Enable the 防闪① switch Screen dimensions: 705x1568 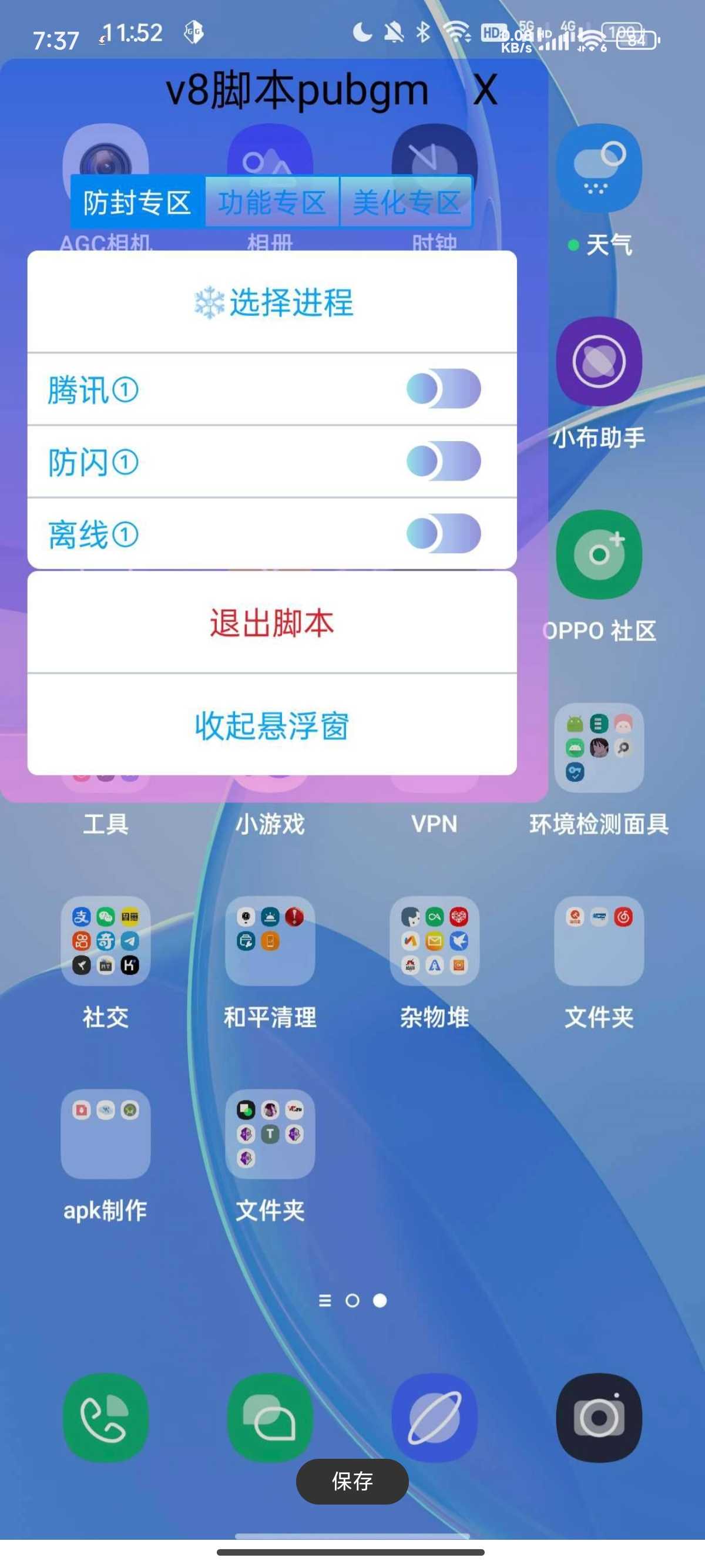(x=443, y=462)
